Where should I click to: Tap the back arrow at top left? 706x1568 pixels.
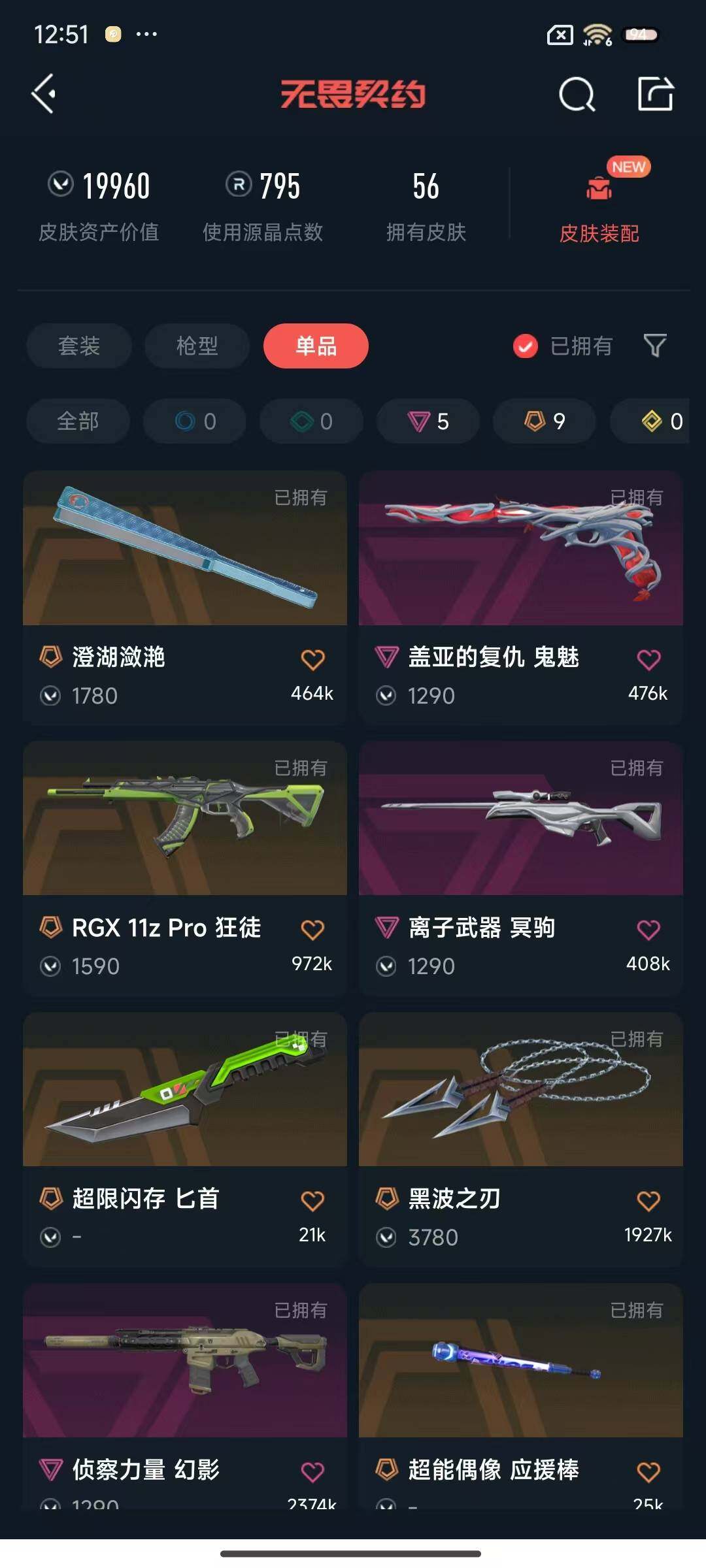[x=43, y=93]
